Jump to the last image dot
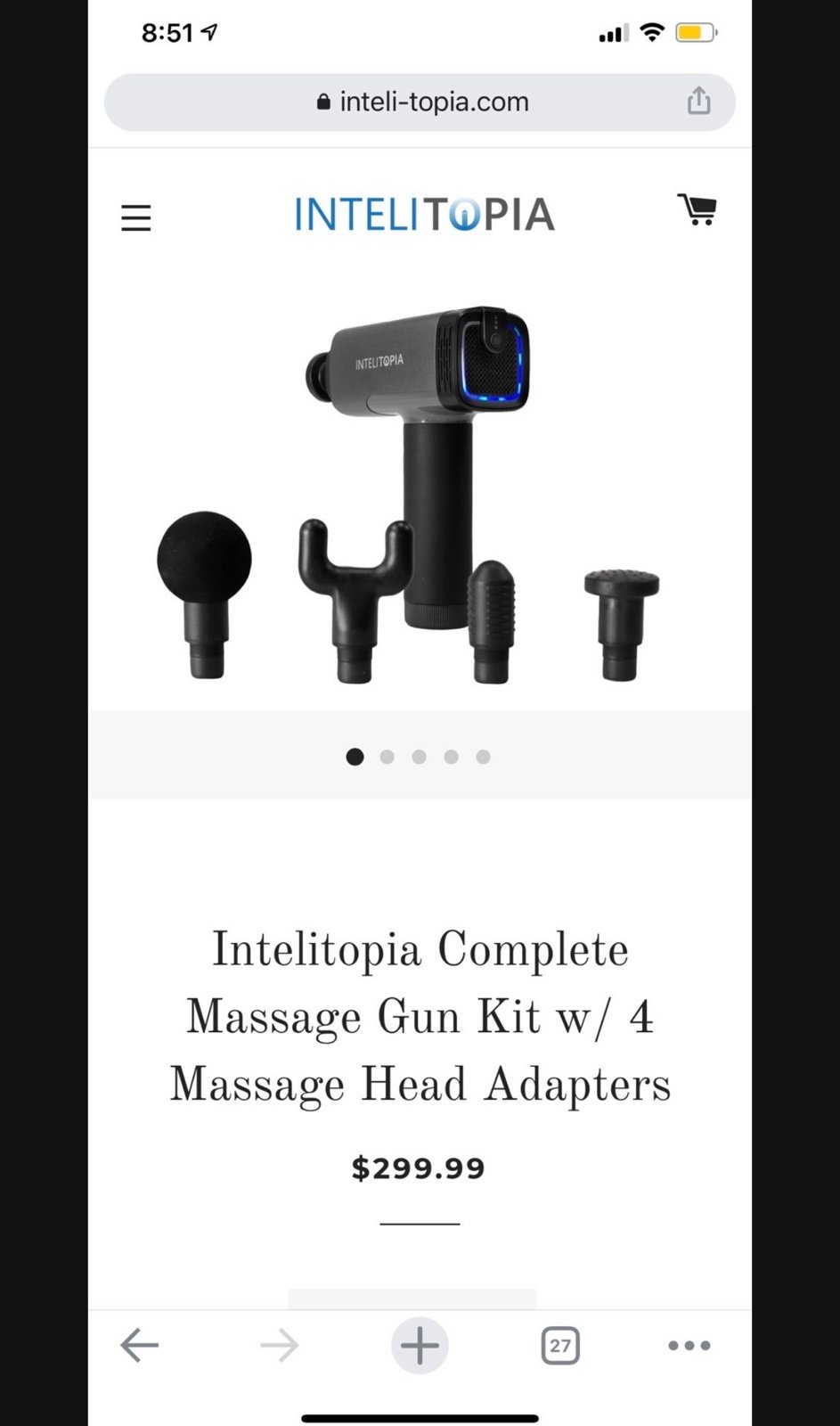The width and height of the screenshot is (840, 1426). [483, 757]
